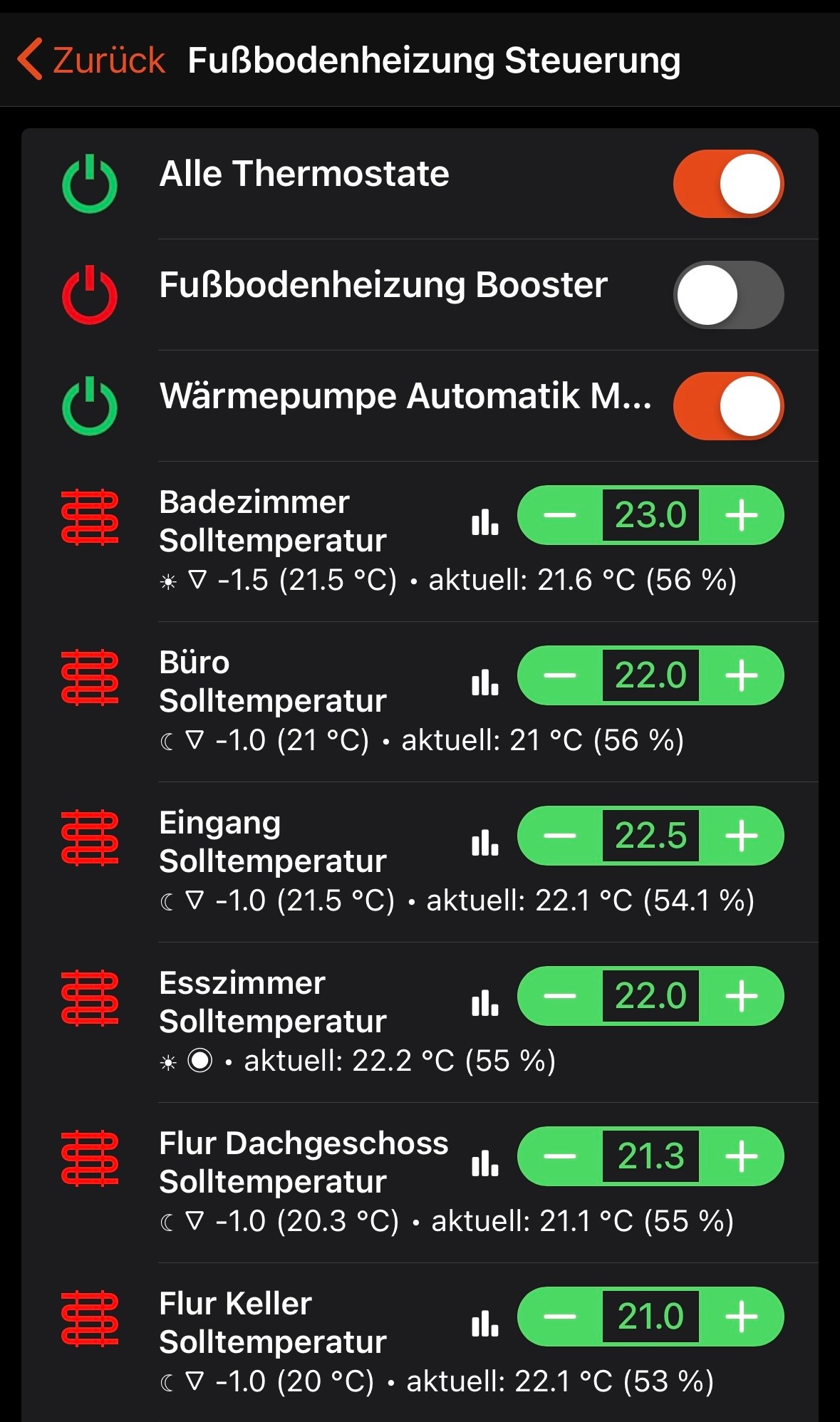840x1422 pixels.
Task: Decrease Flur Keller Solltemperatur with minus
Action: (x=560, y=1317)
